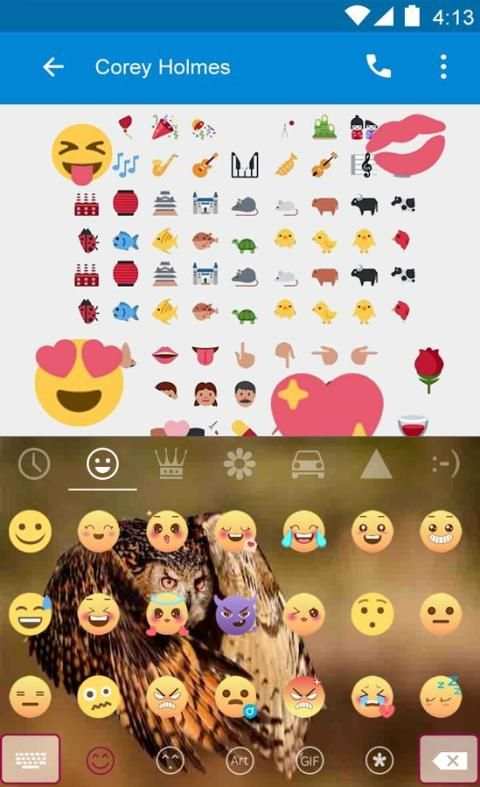The height and width of the screenshot is (787, 480).
Task: Switch to the triangle symbols category
Action: pos(376,464)
